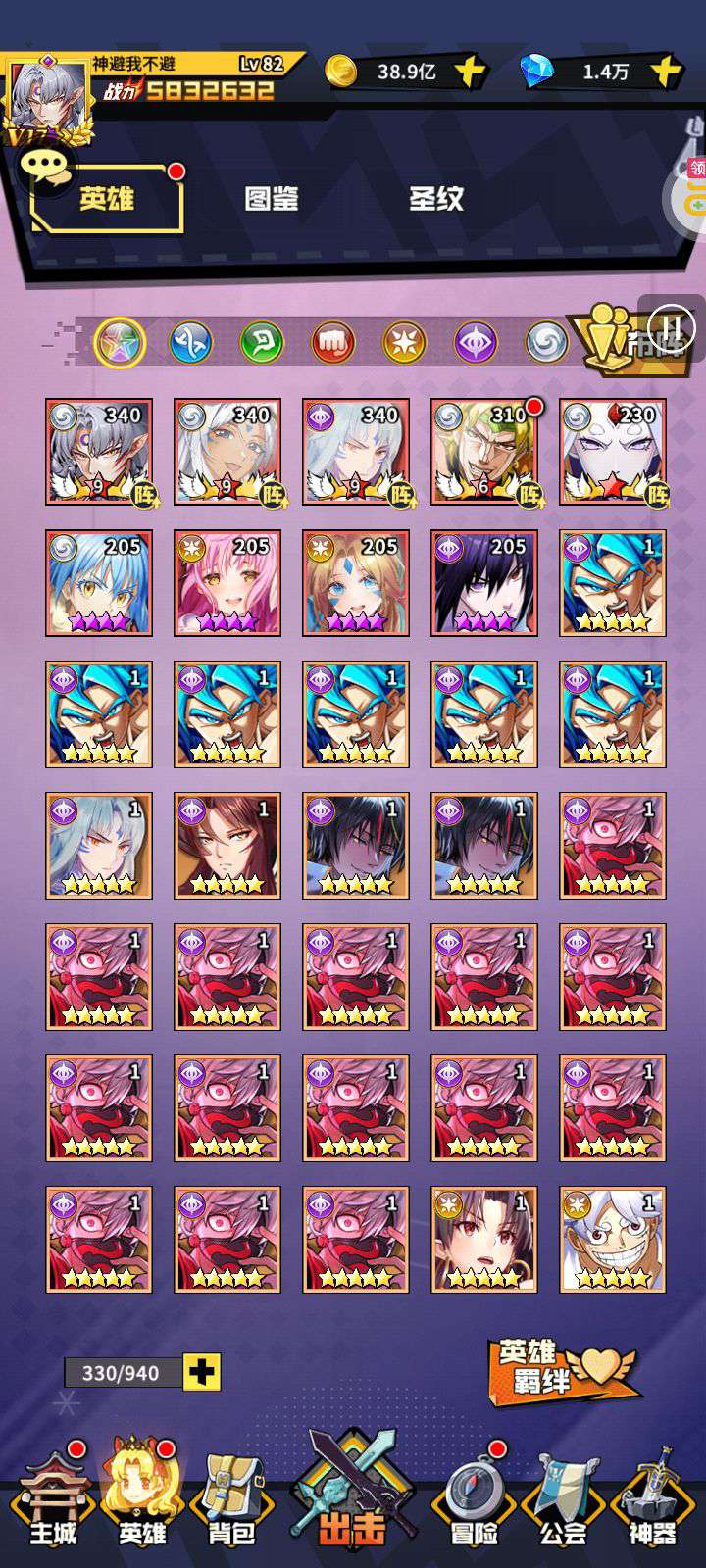Open 英雄羁绊 hero bonds
The height and width of the screenshot is (1568, 706).
click(x=562, y=1368)
